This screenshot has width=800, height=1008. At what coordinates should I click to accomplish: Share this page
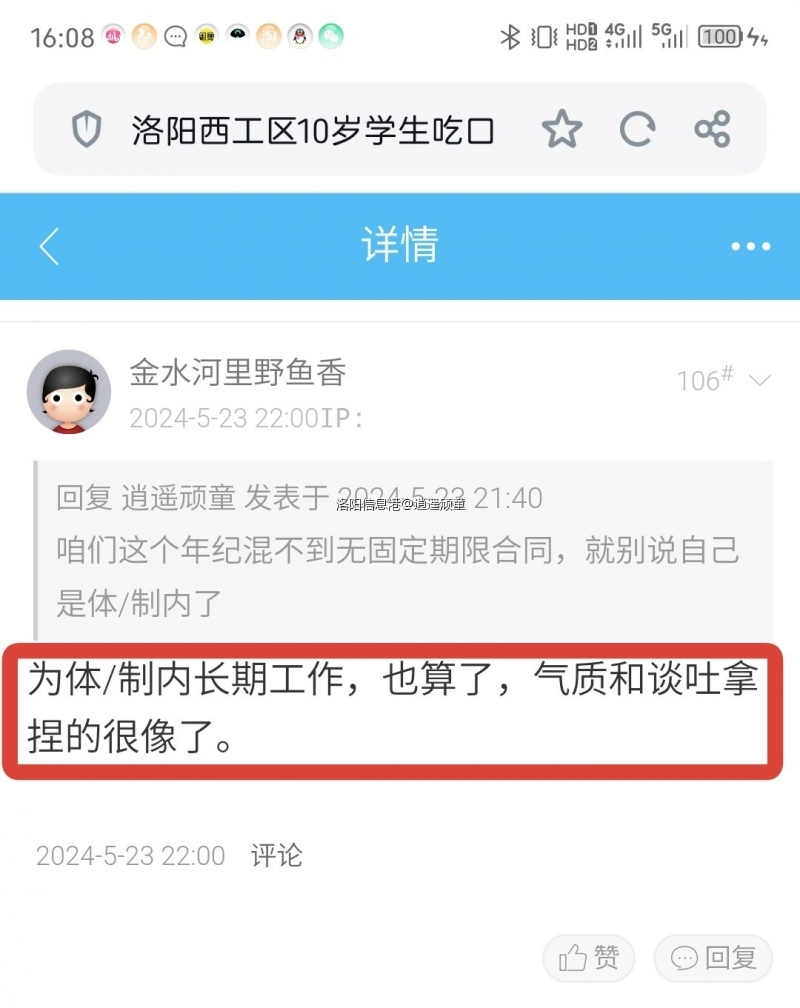(x=712, y=130)
